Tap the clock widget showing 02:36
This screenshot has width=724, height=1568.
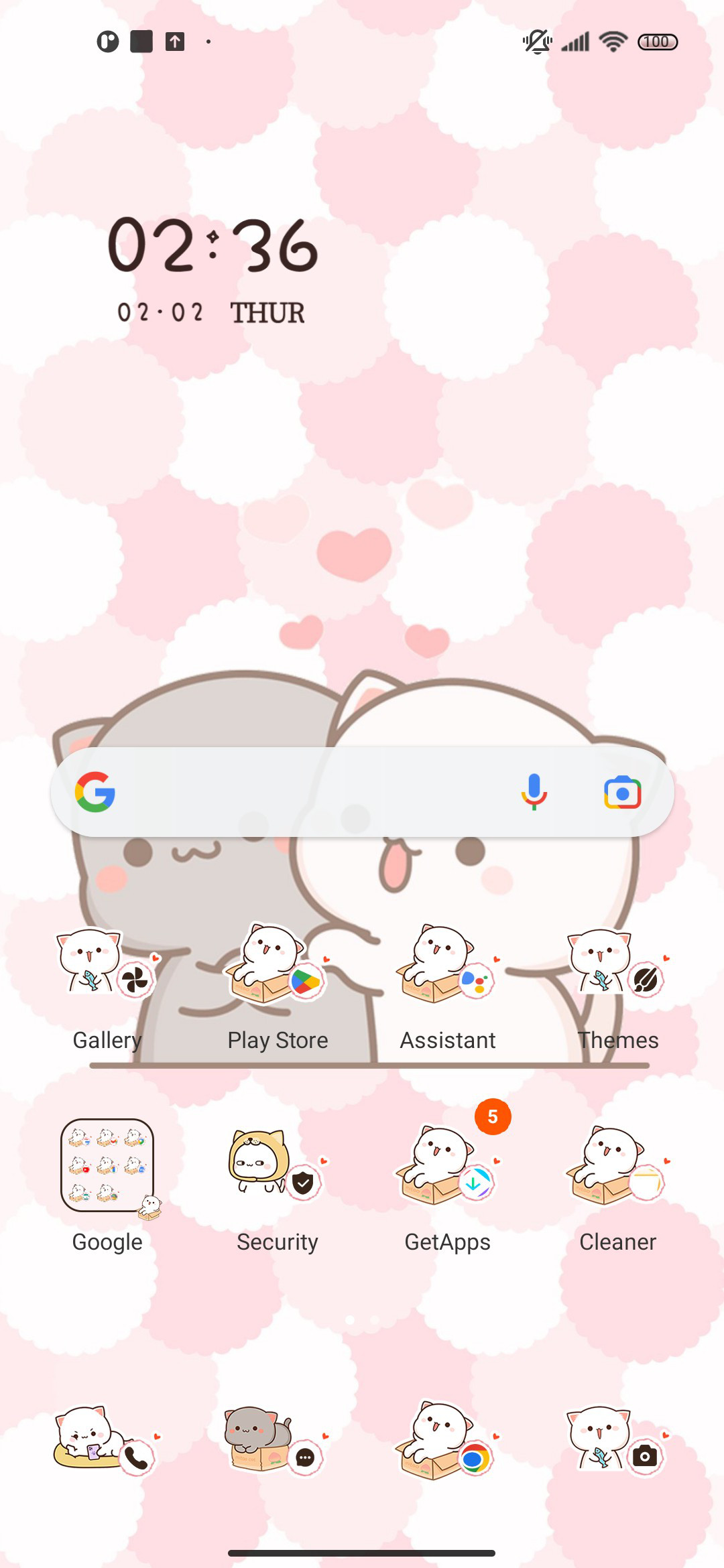pos(213,269)
